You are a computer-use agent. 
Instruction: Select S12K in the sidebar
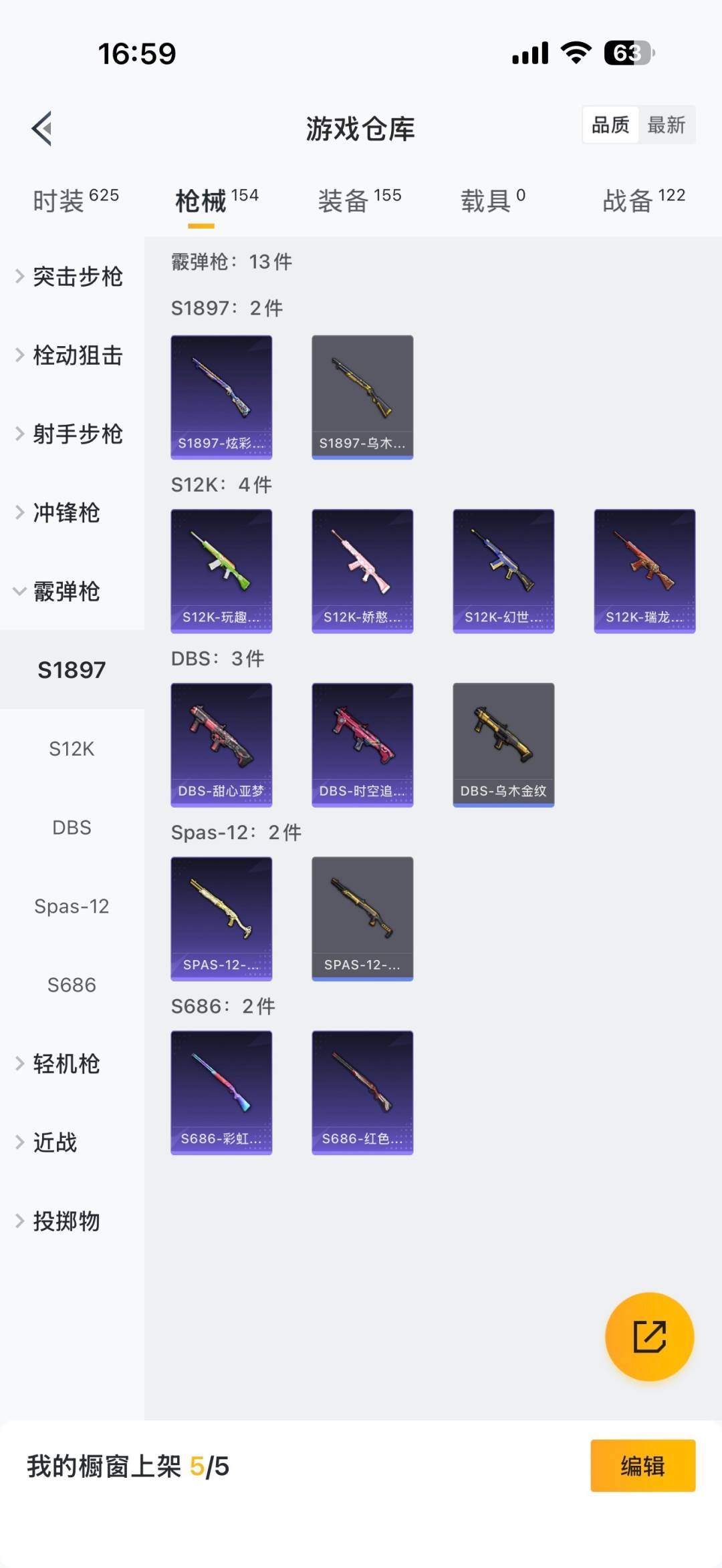click(72, 749)
